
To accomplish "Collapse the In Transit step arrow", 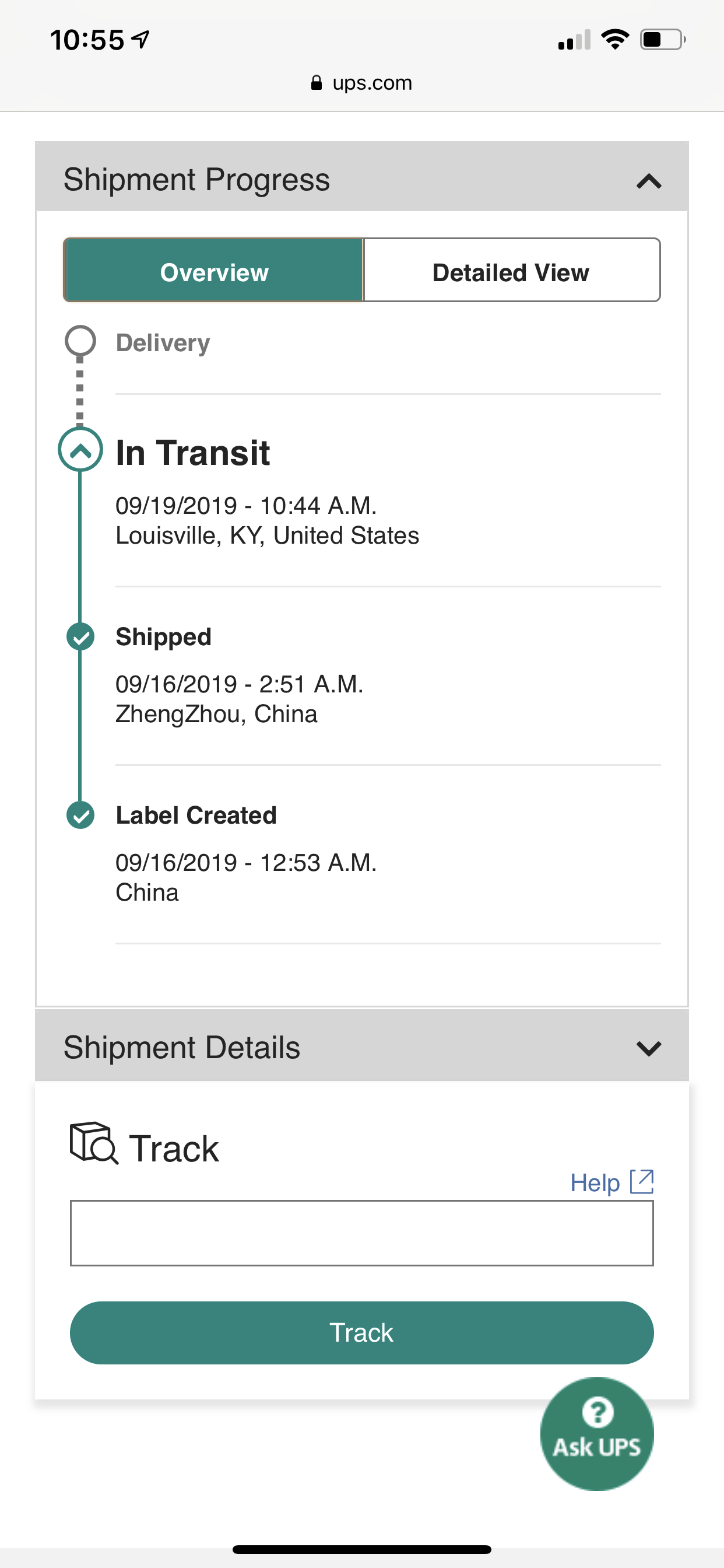I will [80, 450].
